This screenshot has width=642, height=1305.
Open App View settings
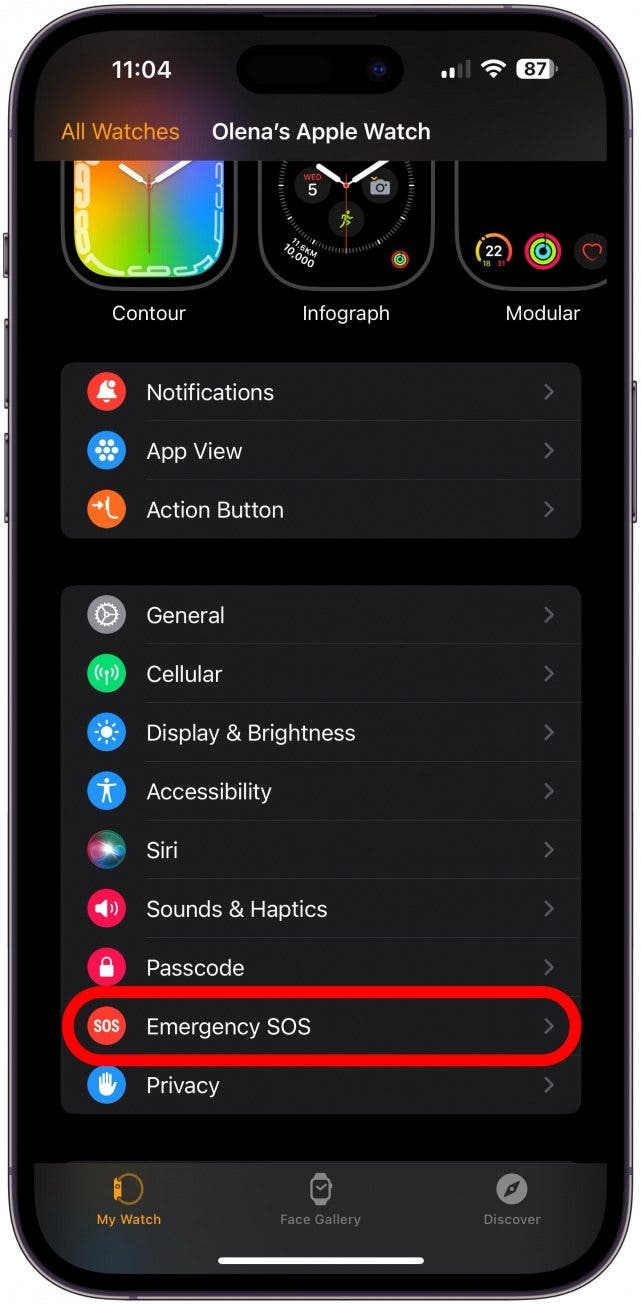pyautogui.click(x=321, y=451)
